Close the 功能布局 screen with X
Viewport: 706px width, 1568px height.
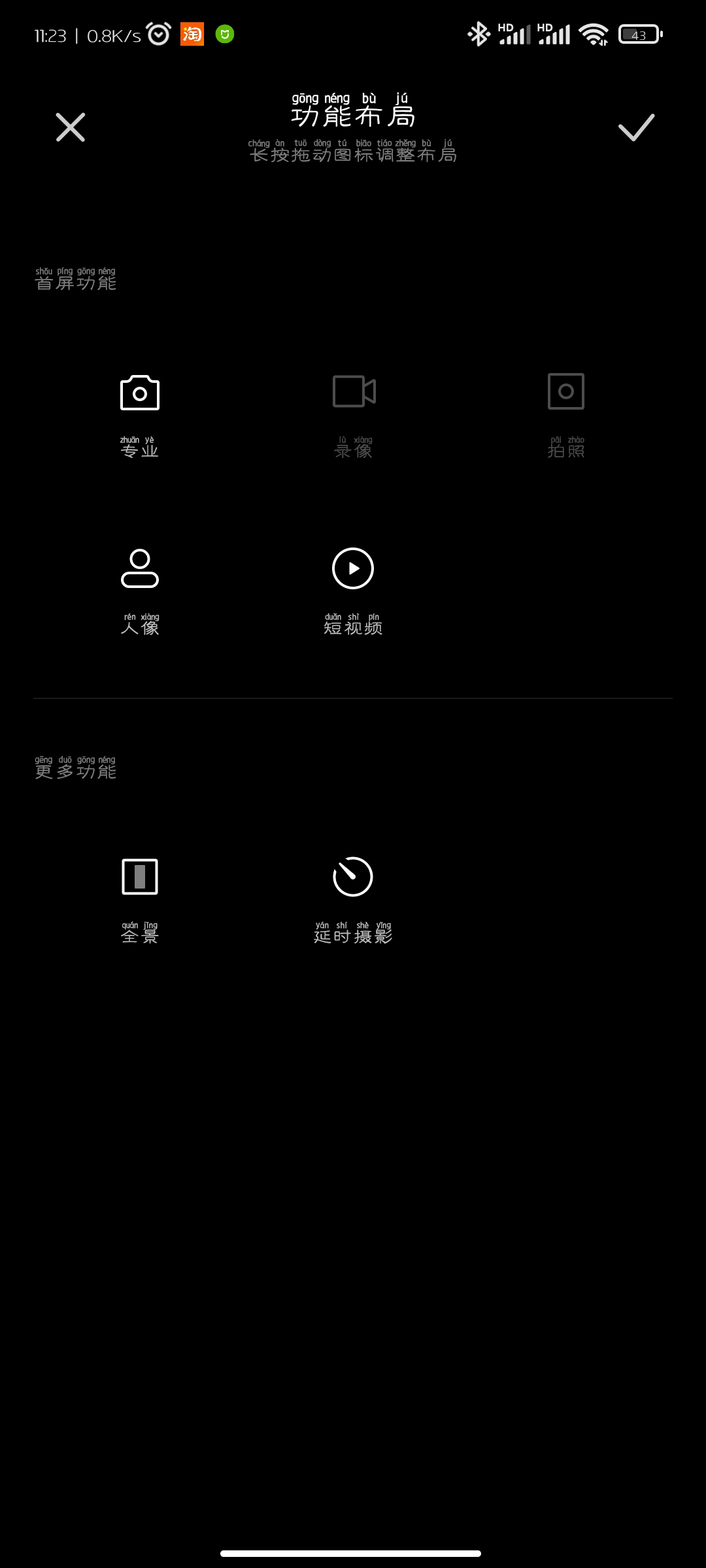(x=71, y=127)
